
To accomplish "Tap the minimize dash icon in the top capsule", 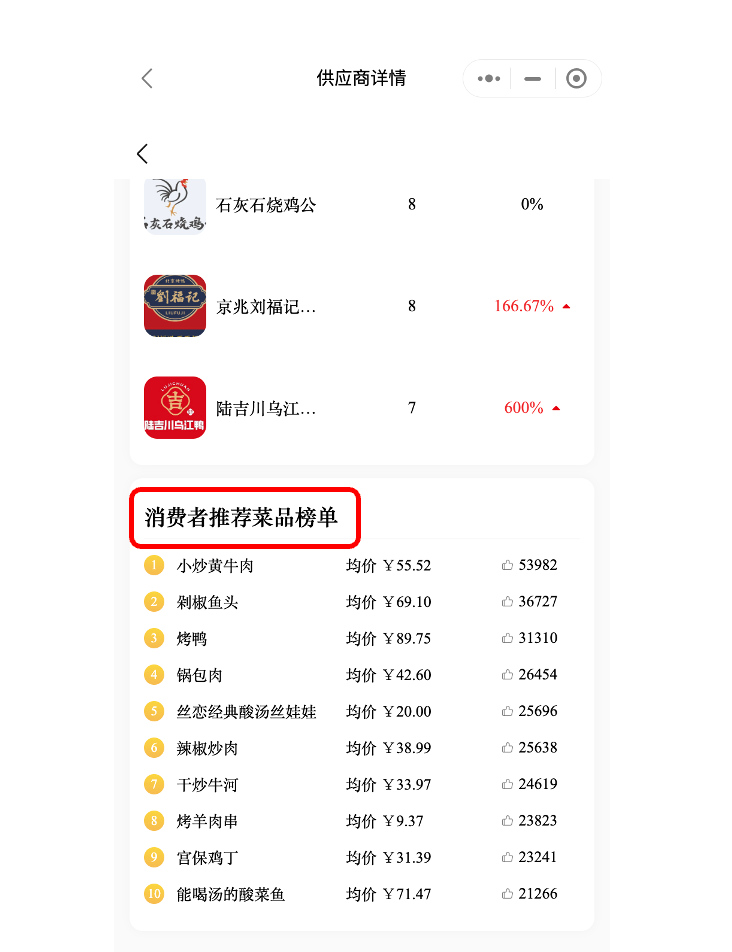I will coord(532,78).
